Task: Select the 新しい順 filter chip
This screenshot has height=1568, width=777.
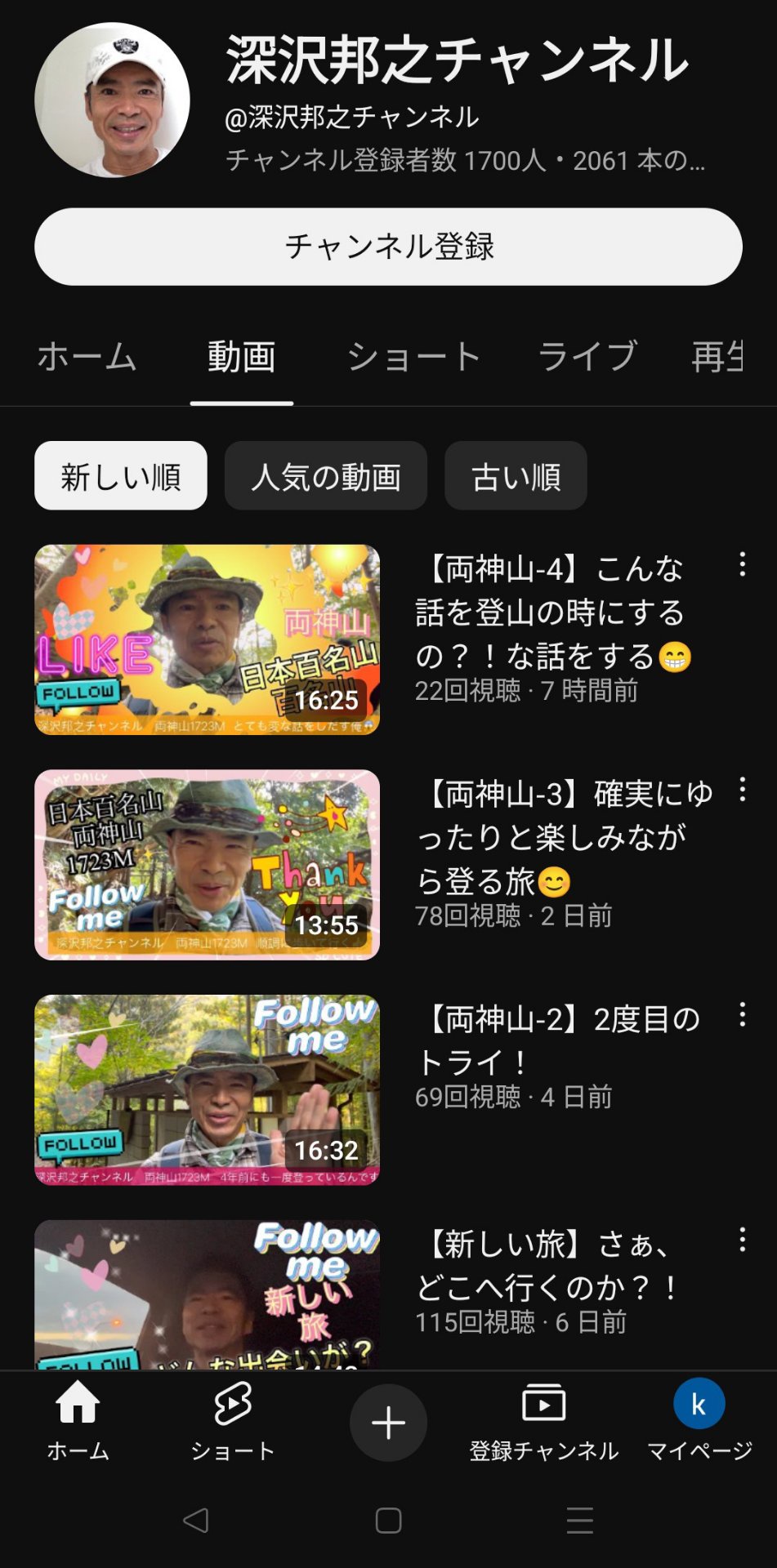Action: point(121,476)
